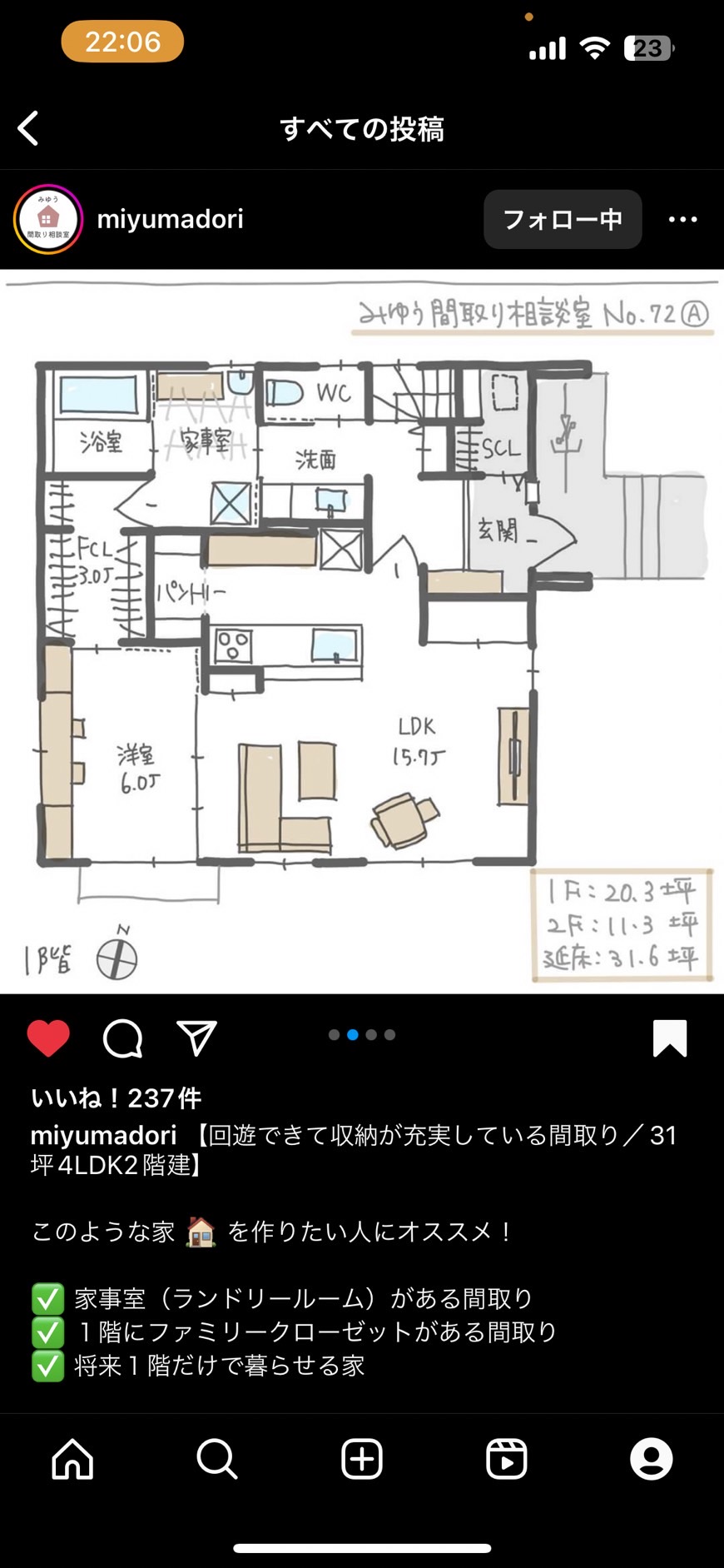
Task: Open the post's three-dot options menu
Action: coord(683,219)
